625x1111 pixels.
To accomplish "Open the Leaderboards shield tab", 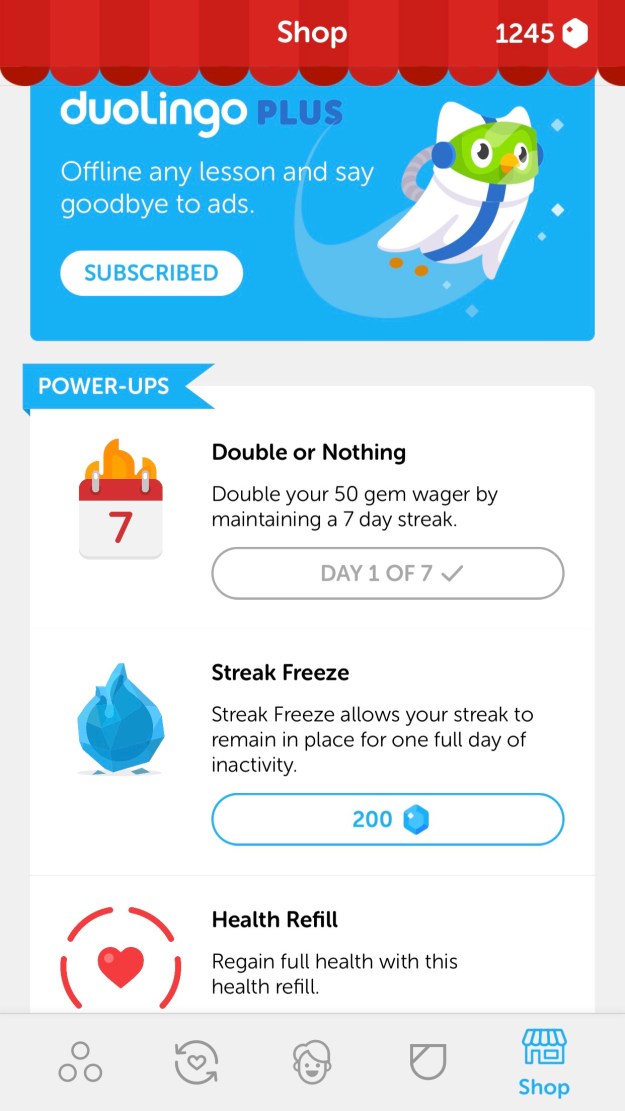I will pyautogui.click(x=428, y=1061).
